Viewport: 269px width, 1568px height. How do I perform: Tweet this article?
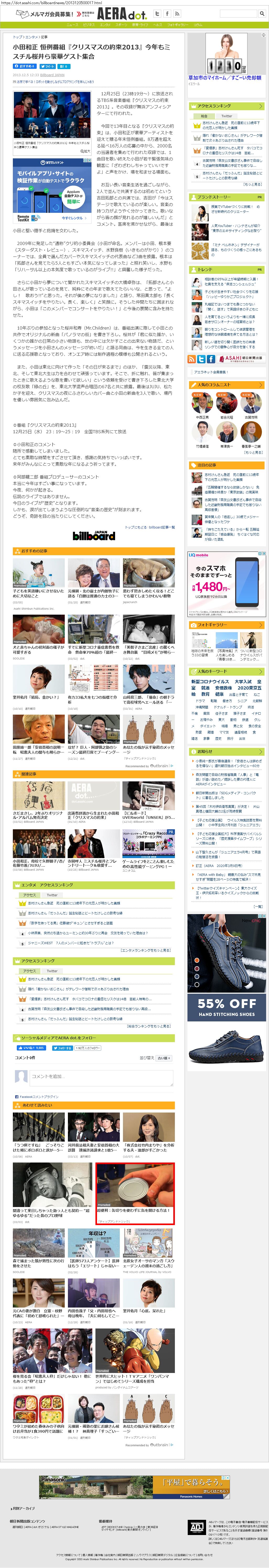pos(47,66)
